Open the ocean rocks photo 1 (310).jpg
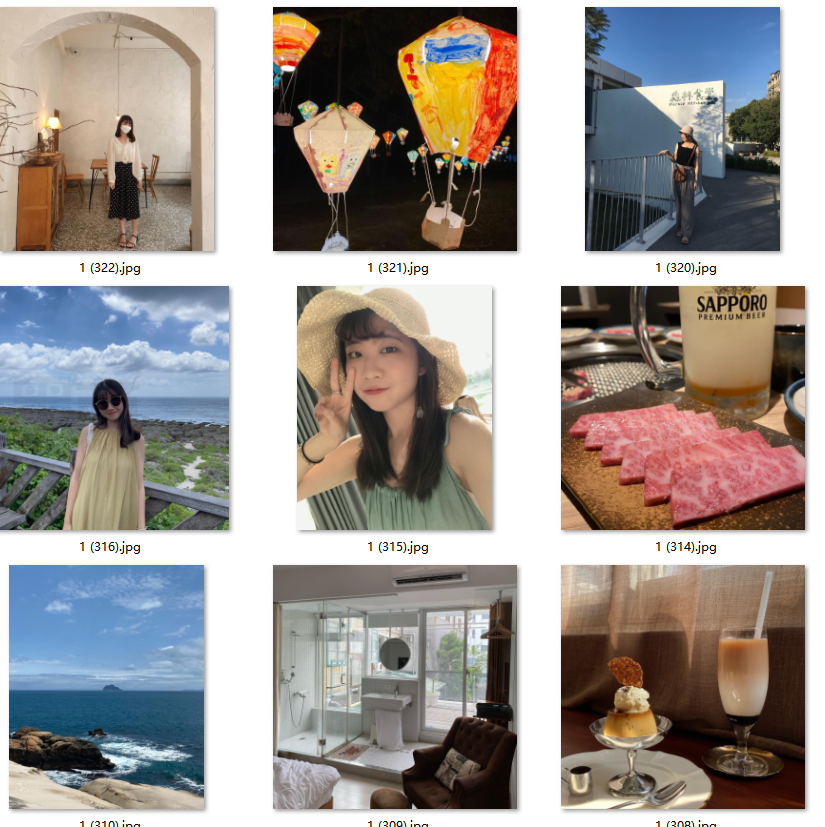 pos(107,686)
